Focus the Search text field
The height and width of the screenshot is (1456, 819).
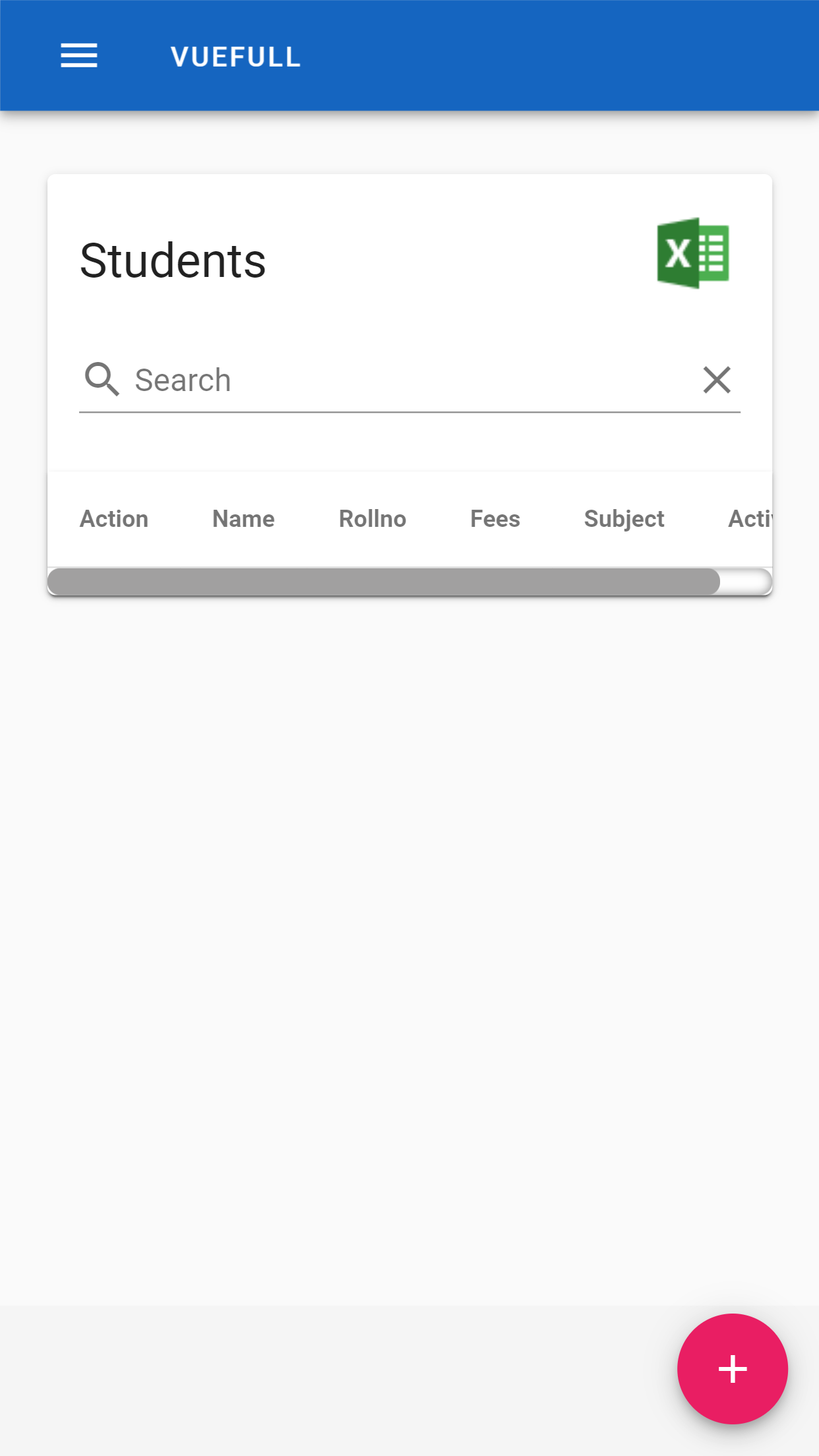tap(409, 380)
